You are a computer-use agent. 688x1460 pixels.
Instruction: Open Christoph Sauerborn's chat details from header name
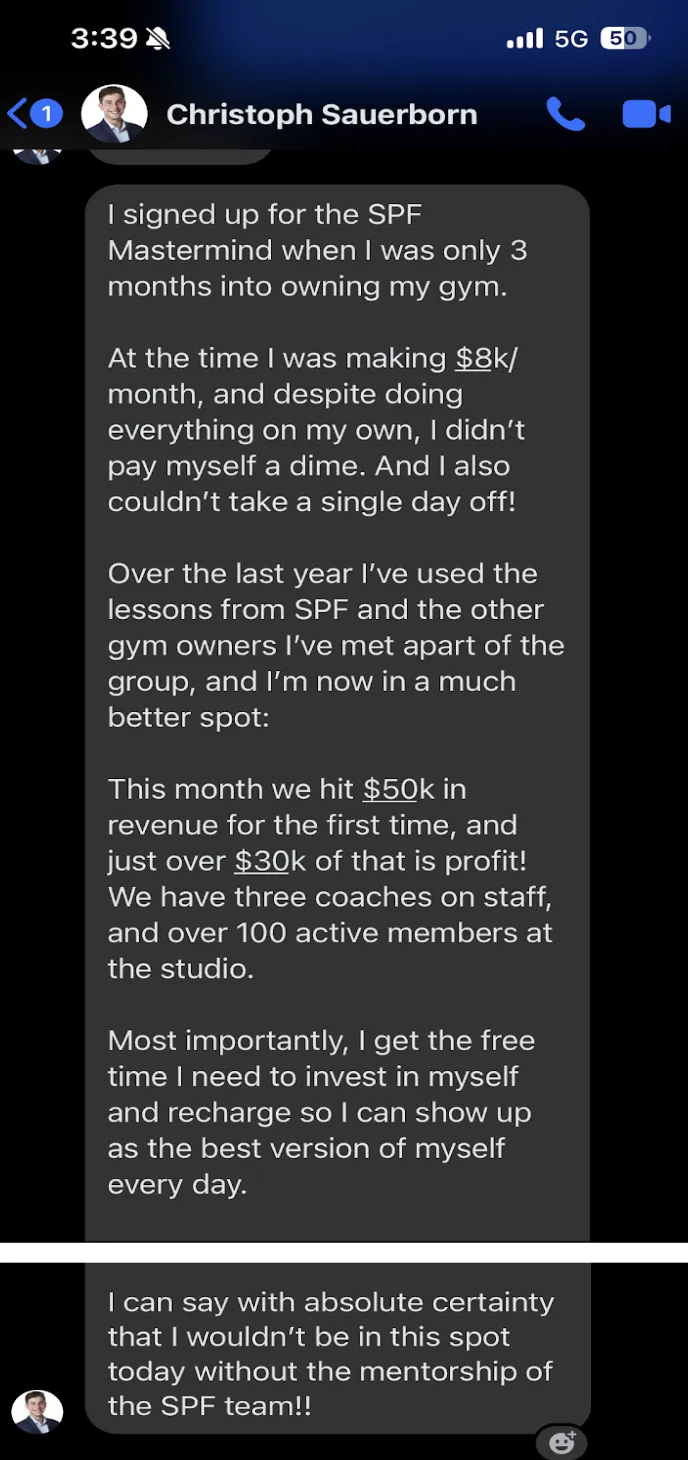pyautogui.click(x=321, y=115)
